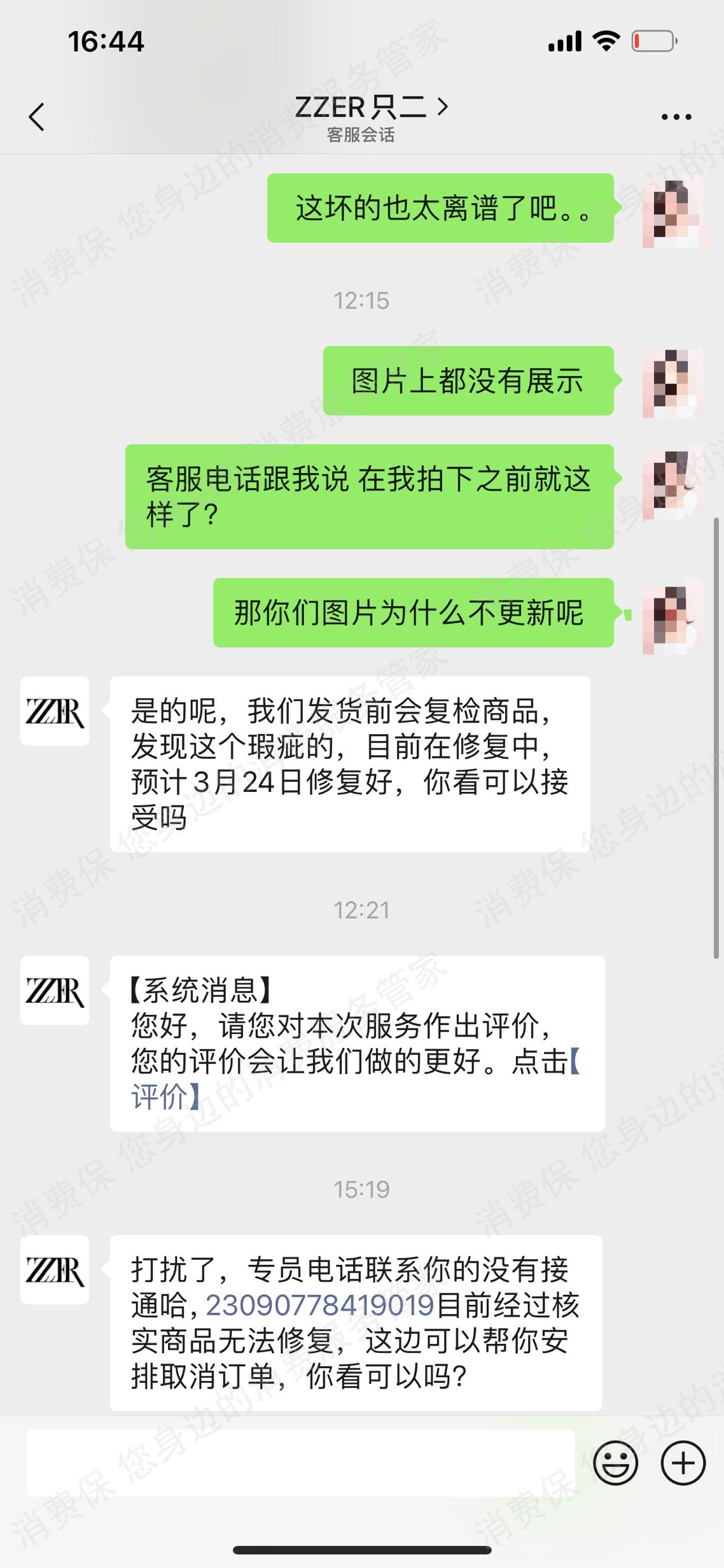This screenshot has height=1568, width=724.
Task: Open ZZER avatar beside 打扰了 message
Action: (55, 1270)
